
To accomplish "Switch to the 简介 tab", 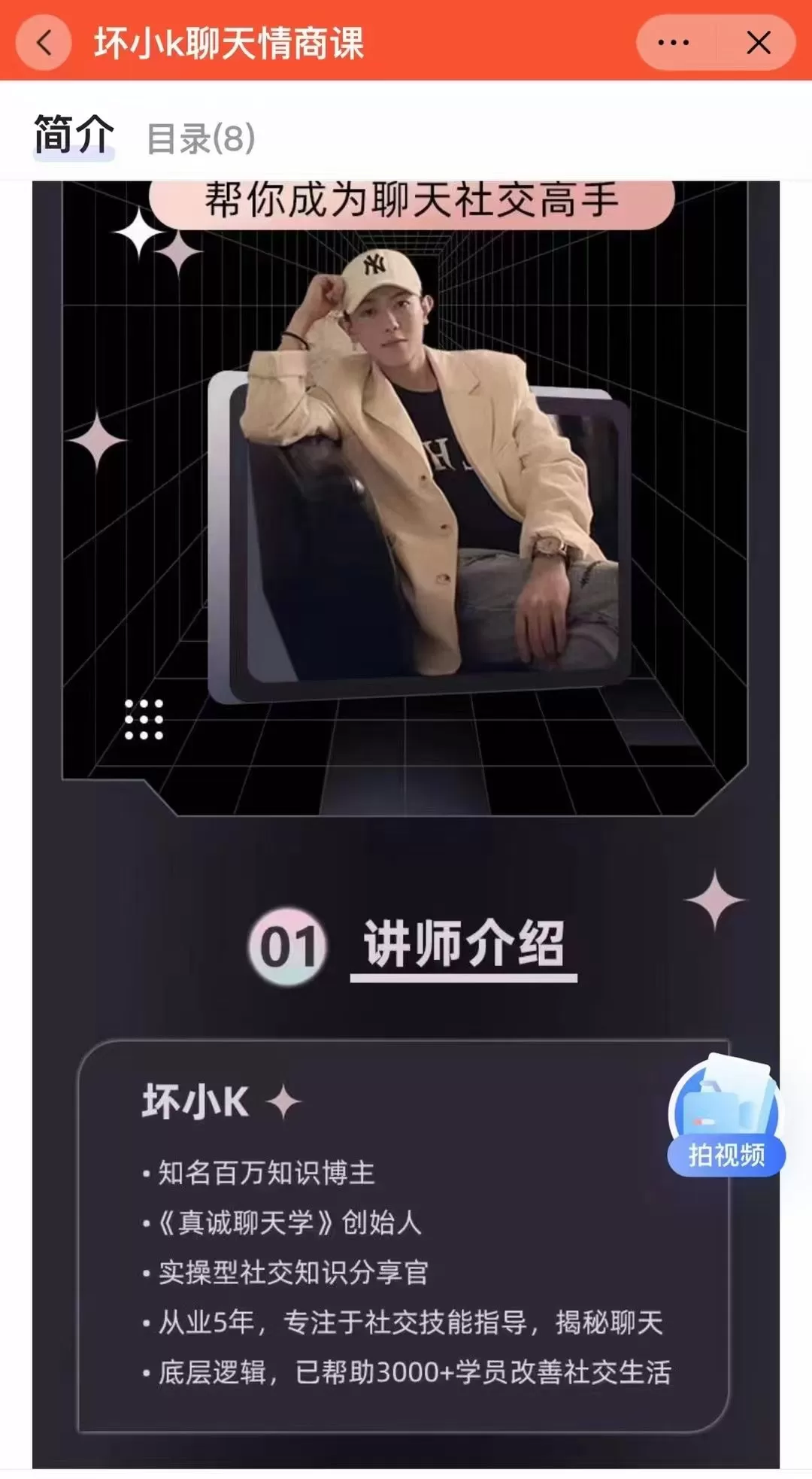I will point(74,136).
